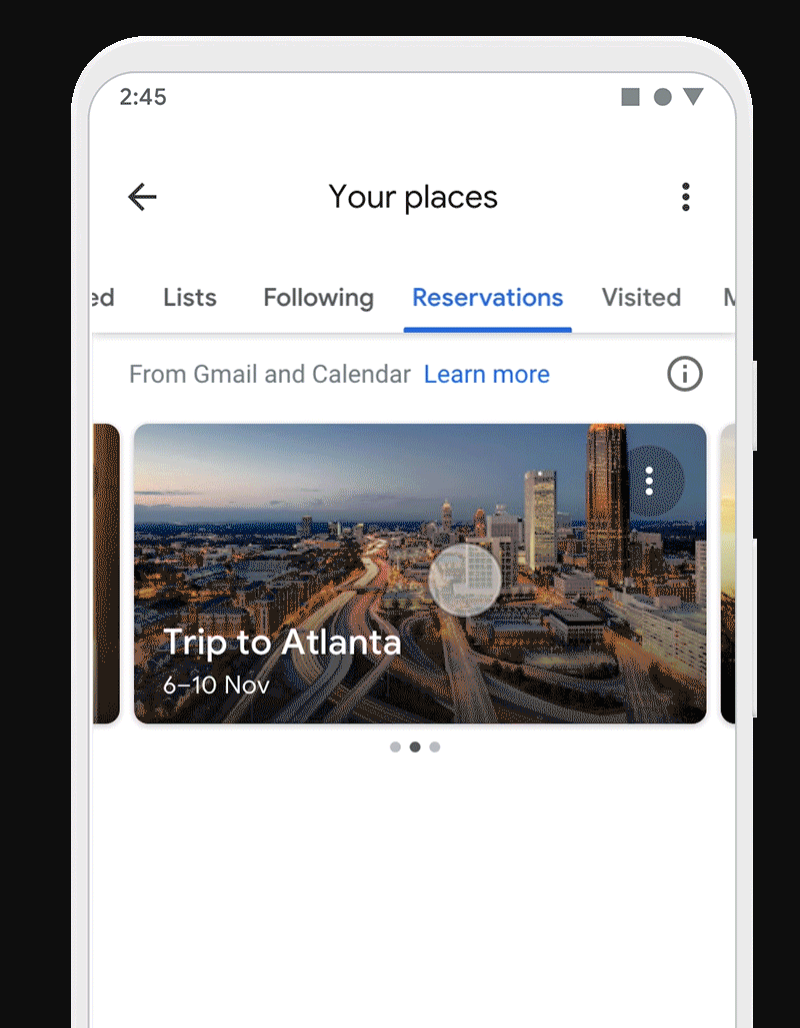Tap the info icon beside Learn more
Viewport: 800px width, 1028px height.
(x=684, y=375)
